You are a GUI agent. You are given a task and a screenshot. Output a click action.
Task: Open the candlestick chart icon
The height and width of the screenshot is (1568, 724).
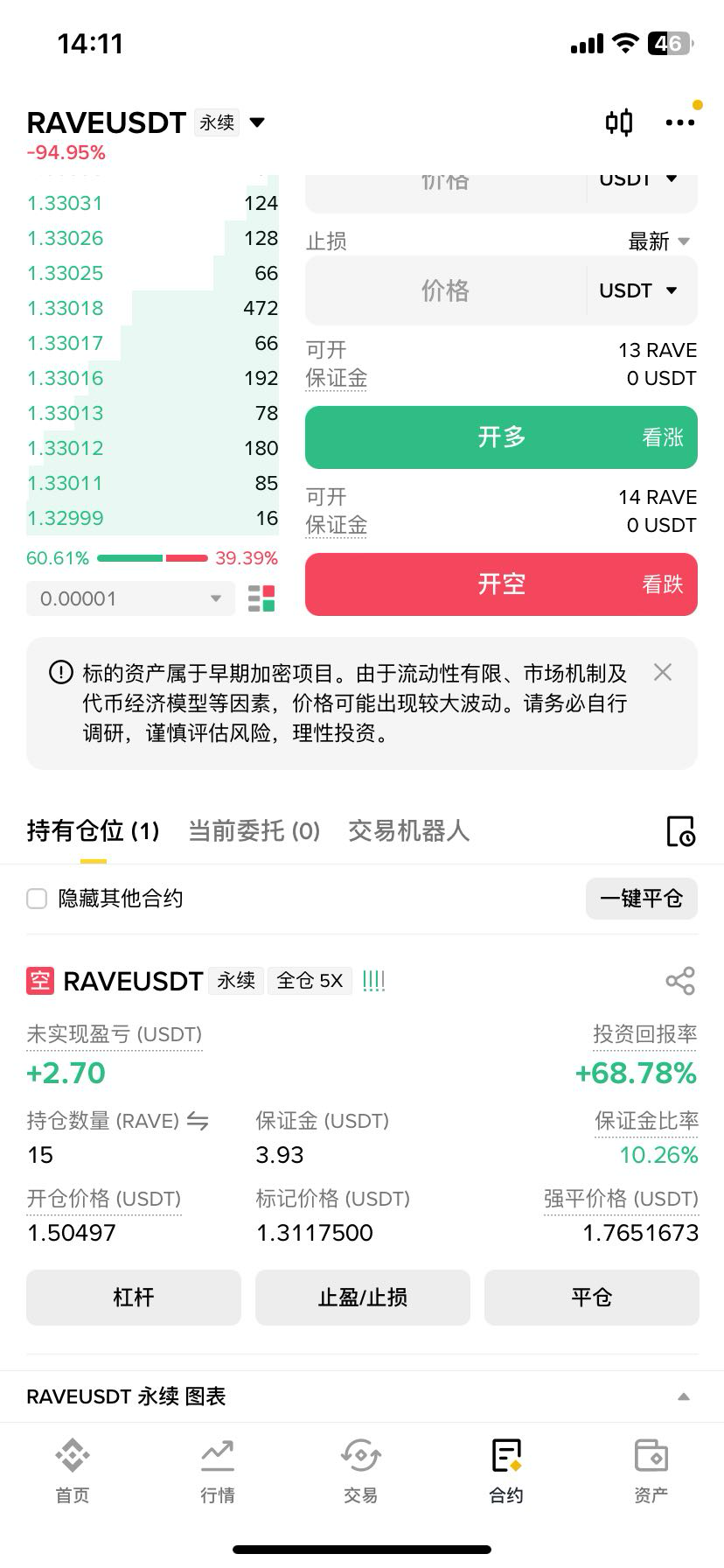click(x=619, y=122)
